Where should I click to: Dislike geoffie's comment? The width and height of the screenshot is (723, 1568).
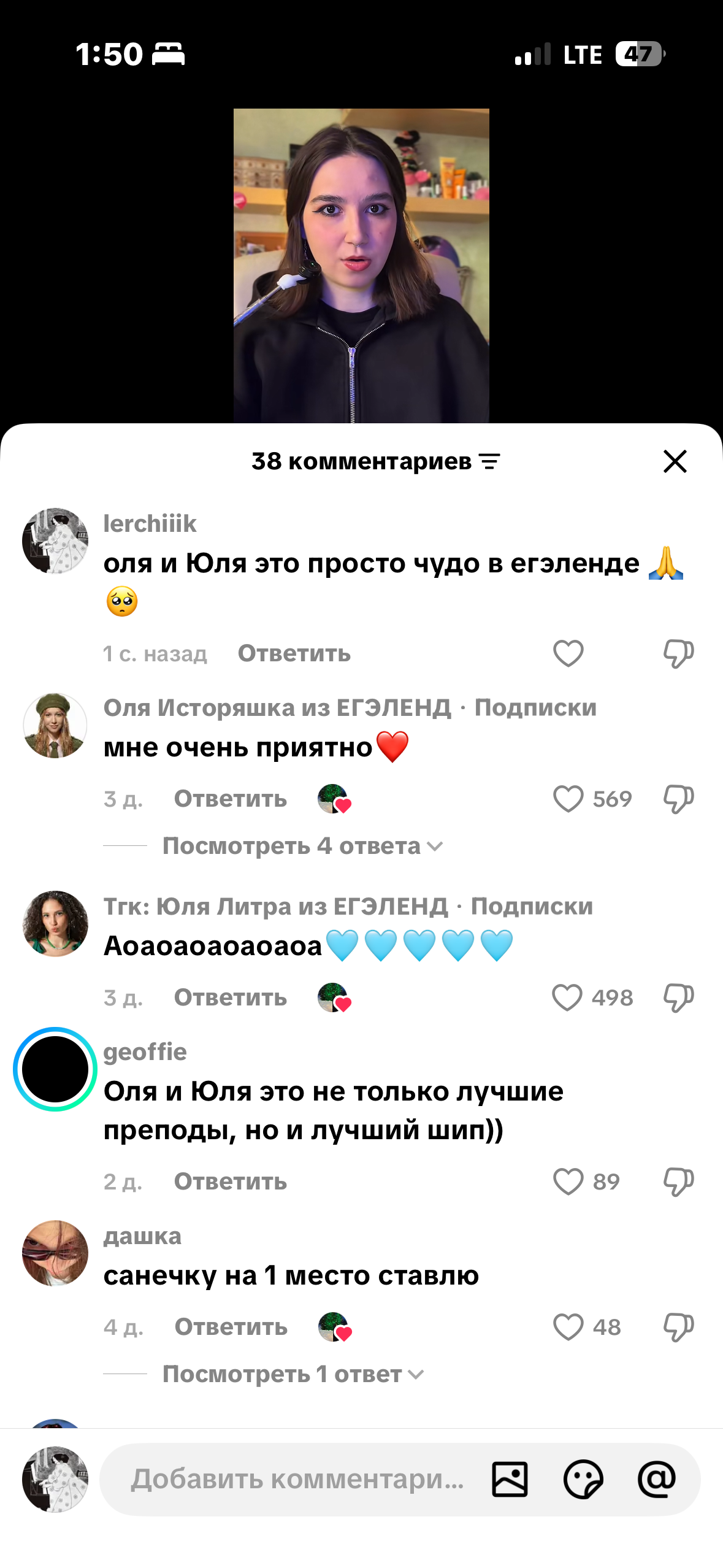click(x=678, y=1182)
